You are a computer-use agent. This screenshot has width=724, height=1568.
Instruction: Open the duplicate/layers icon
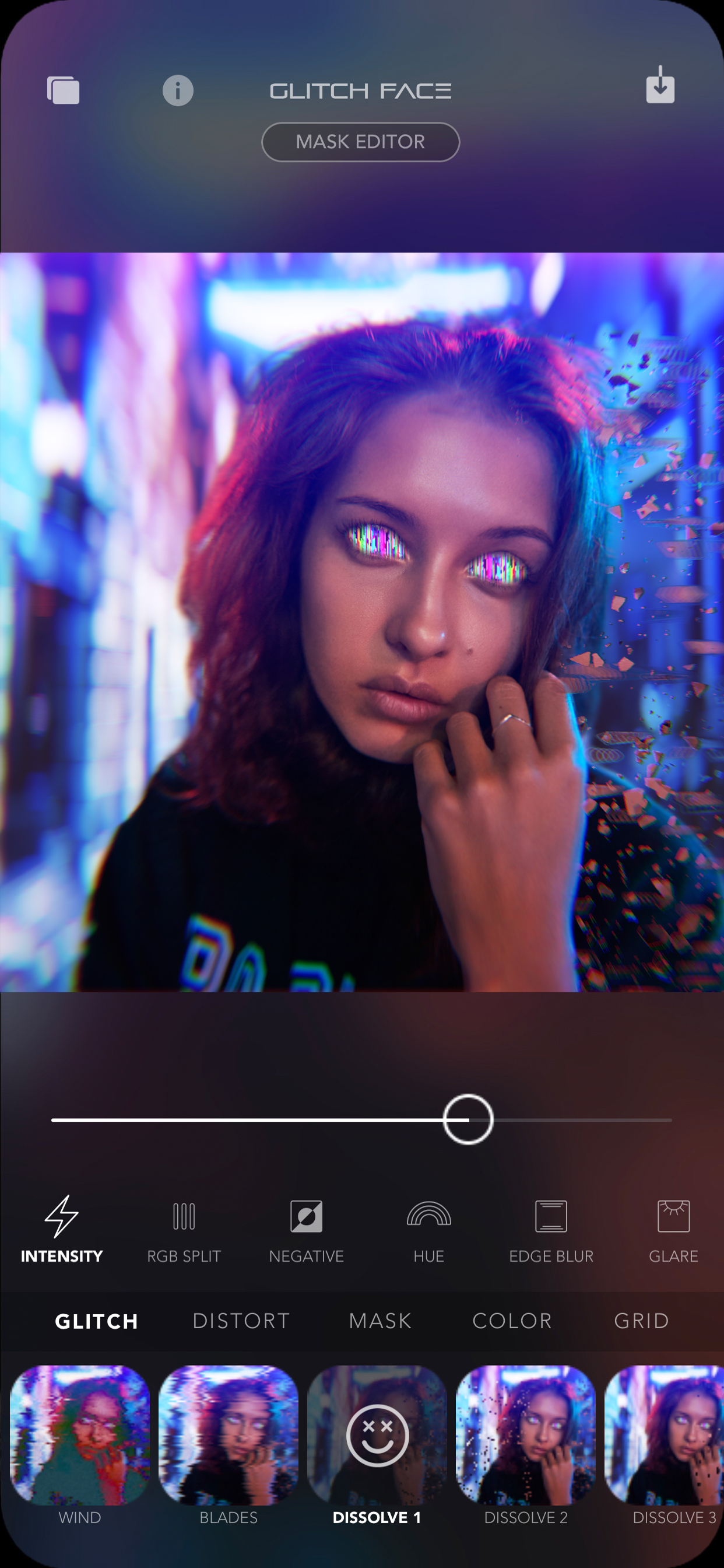64,89
